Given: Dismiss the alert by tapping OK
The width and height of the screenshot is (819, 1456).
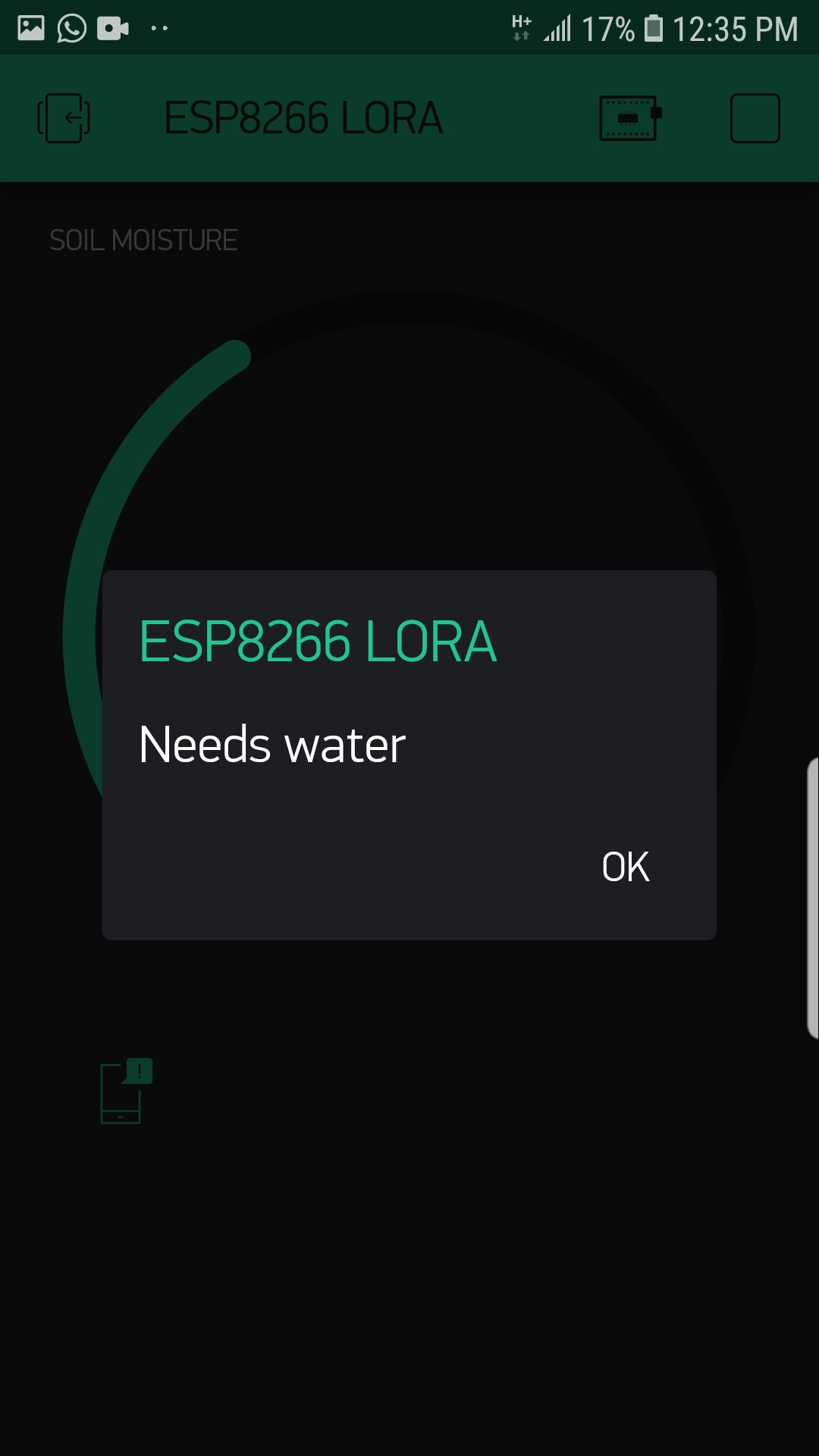Looking at the screenshot, I should 626,867.
